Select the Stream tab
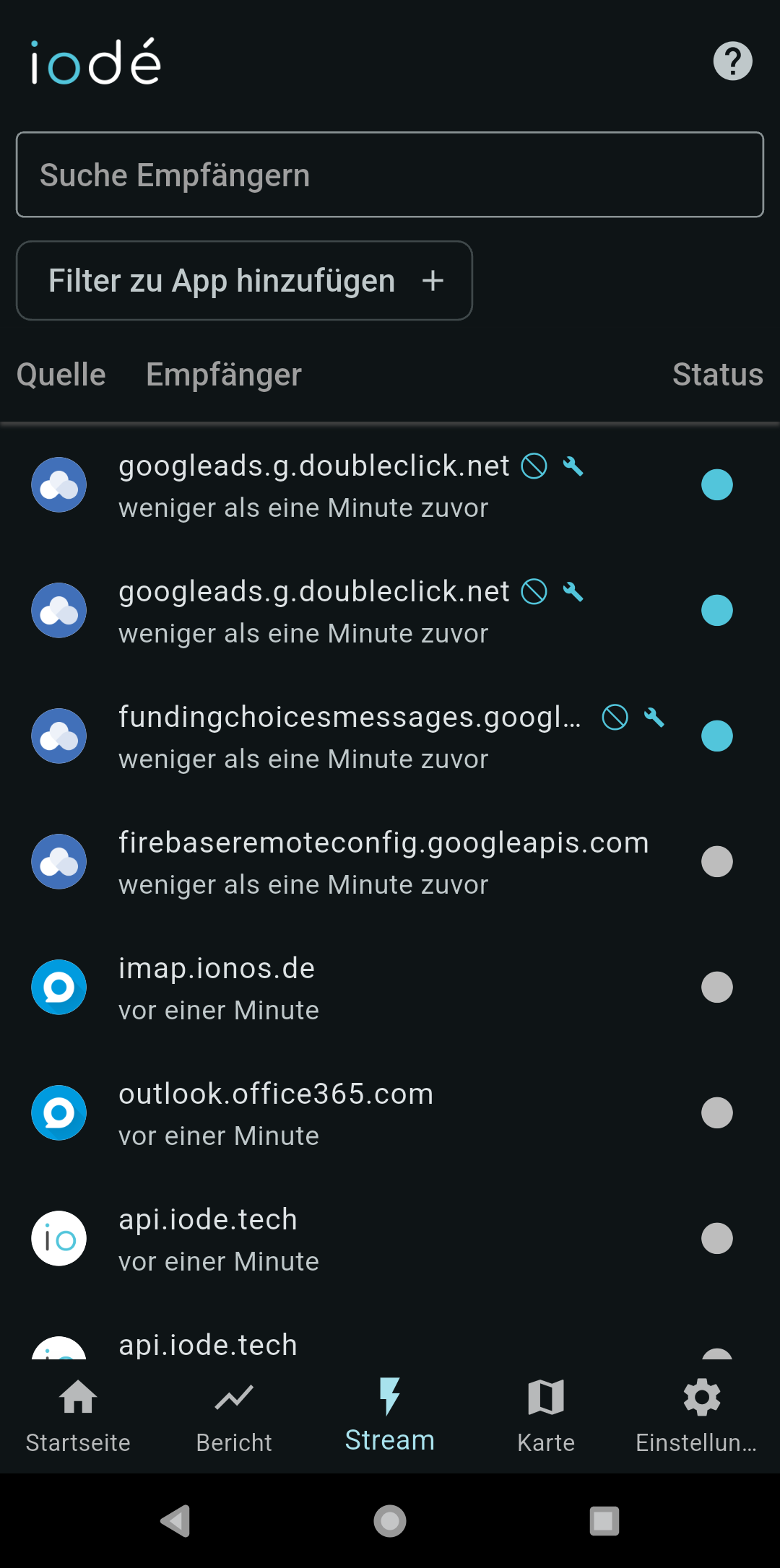The height and width of the screenshot is (1568, 780). pyautogui.click(x=390, y=1416)
